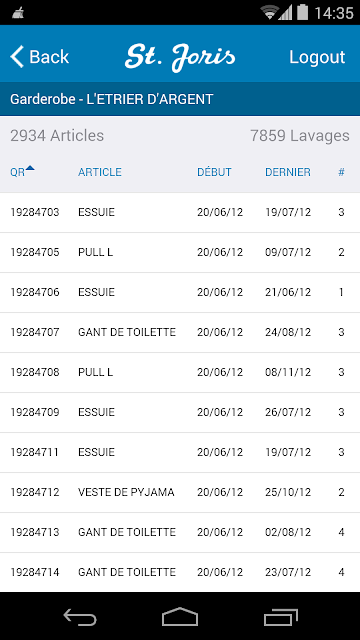Tap the system home button
360x640 pixels.
180,616
